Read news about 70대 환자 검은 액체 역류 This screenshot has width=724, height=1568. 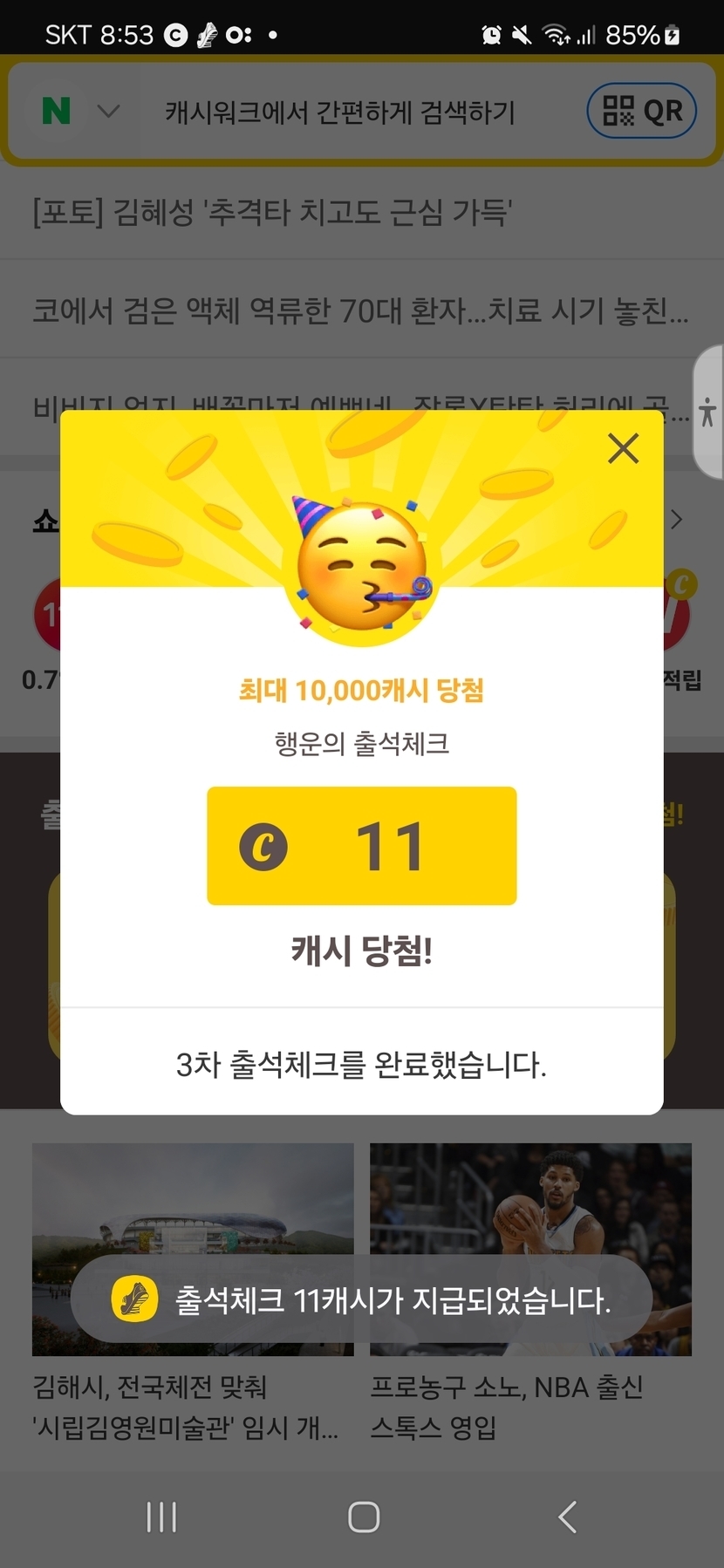pyautogui.click(x=359, y=310)
